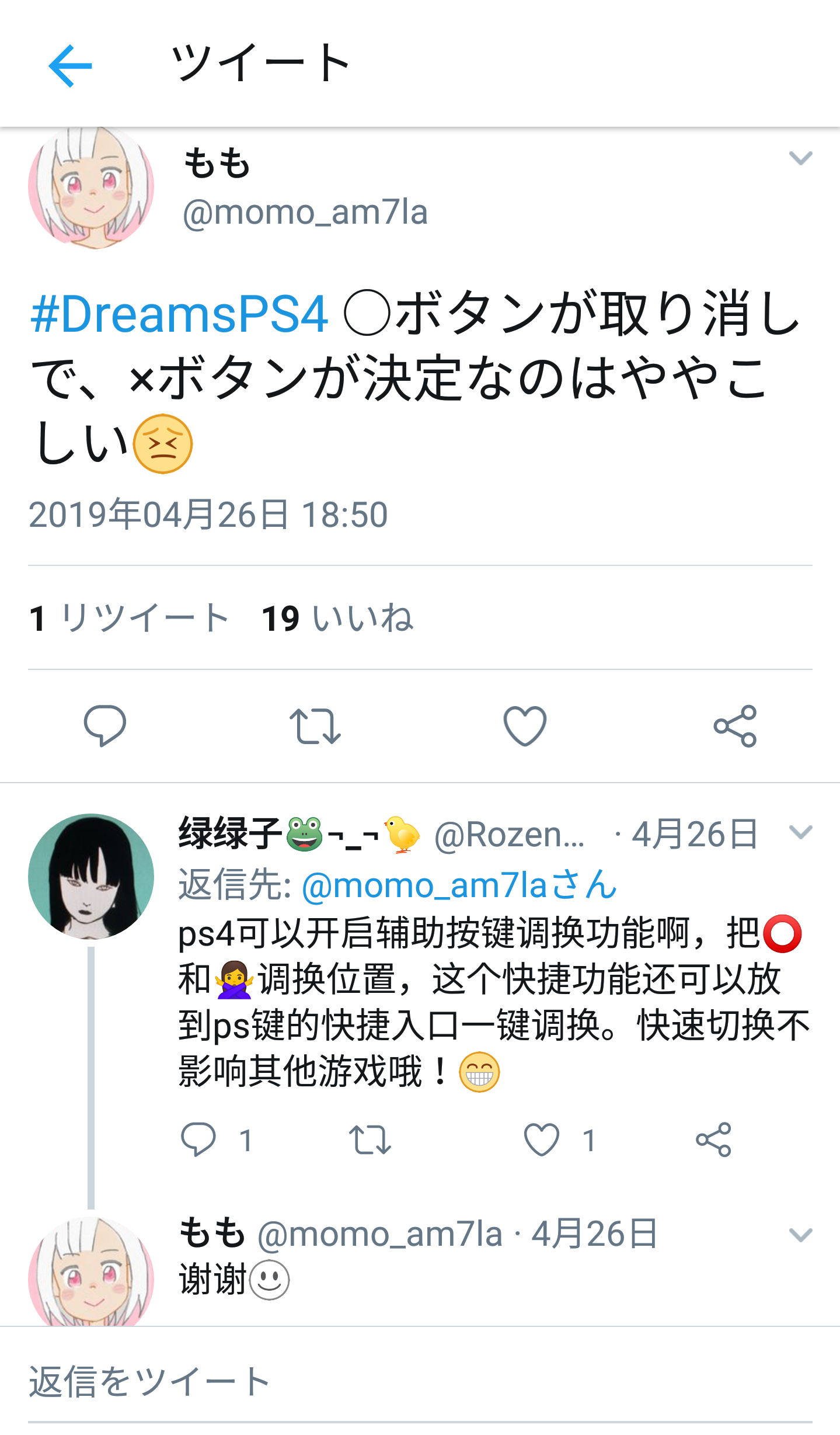The height and width of the screenshot is (1435, 840).
Task: Go back using the top arrow
Action: (x=70, y=65)
